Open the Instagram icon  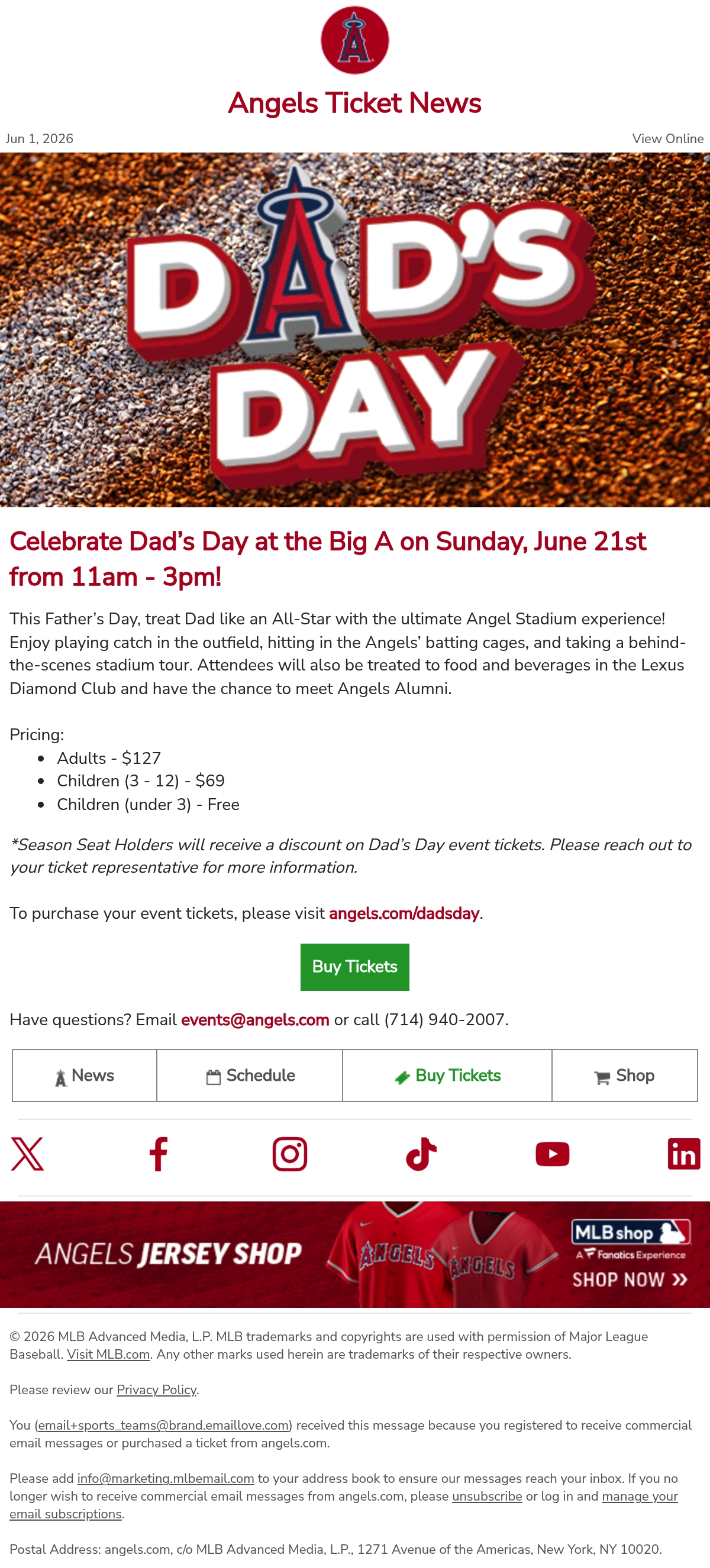click(290, 1154)
